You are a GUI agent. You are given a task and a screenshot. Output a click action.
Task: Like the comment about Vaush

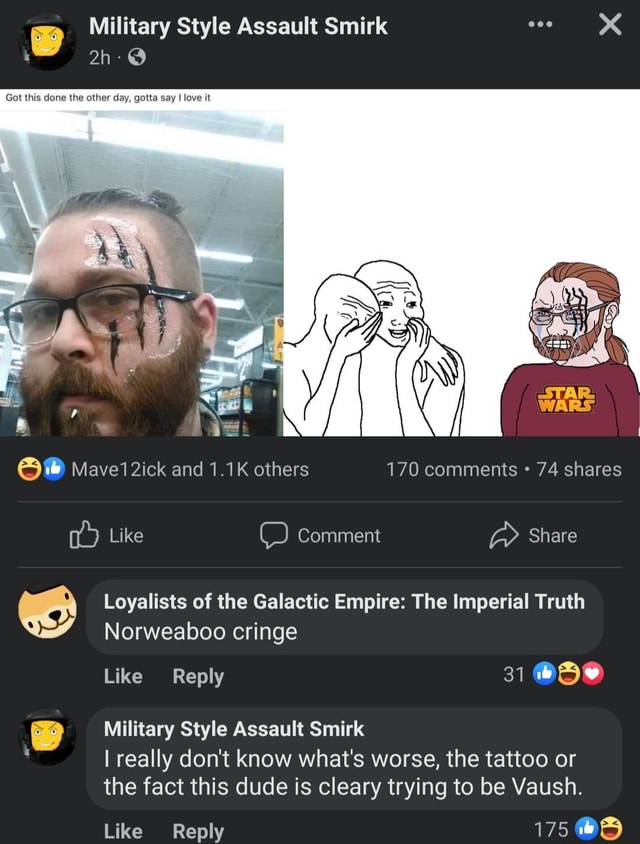(123, 830)
